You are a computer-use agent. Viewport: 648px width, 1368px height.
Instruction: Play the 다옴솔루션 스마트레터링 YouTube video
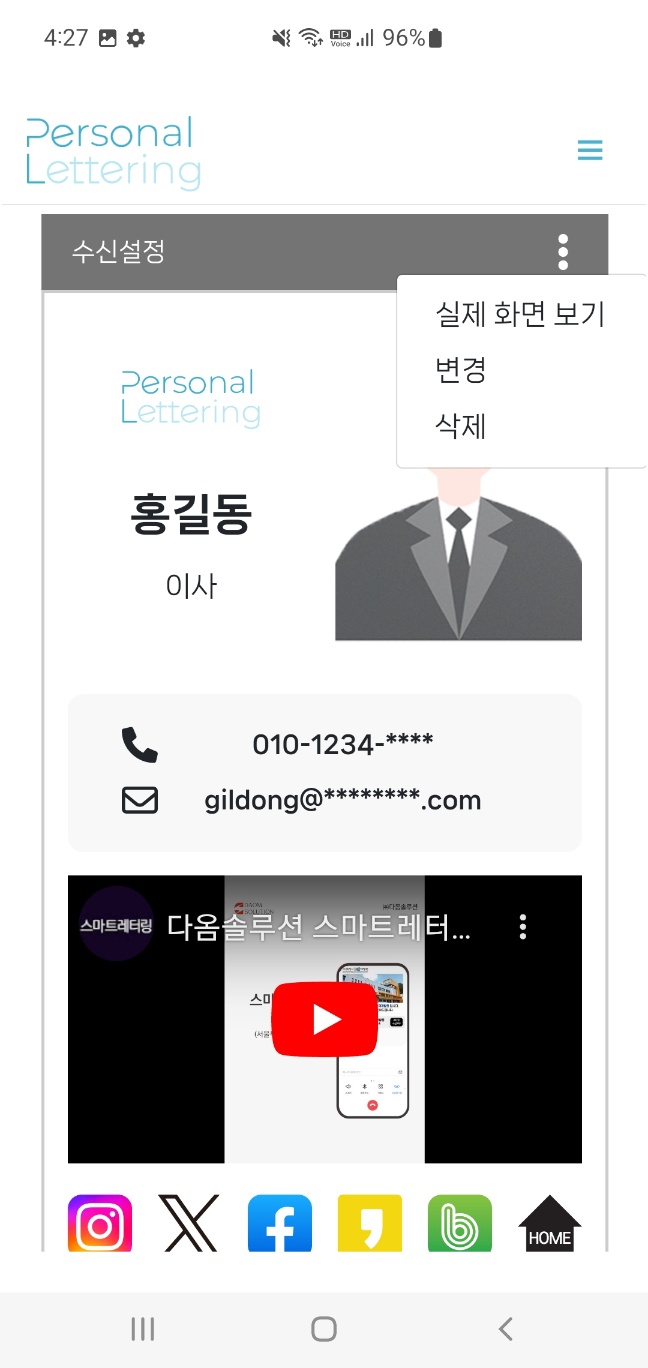(325, 1019)
